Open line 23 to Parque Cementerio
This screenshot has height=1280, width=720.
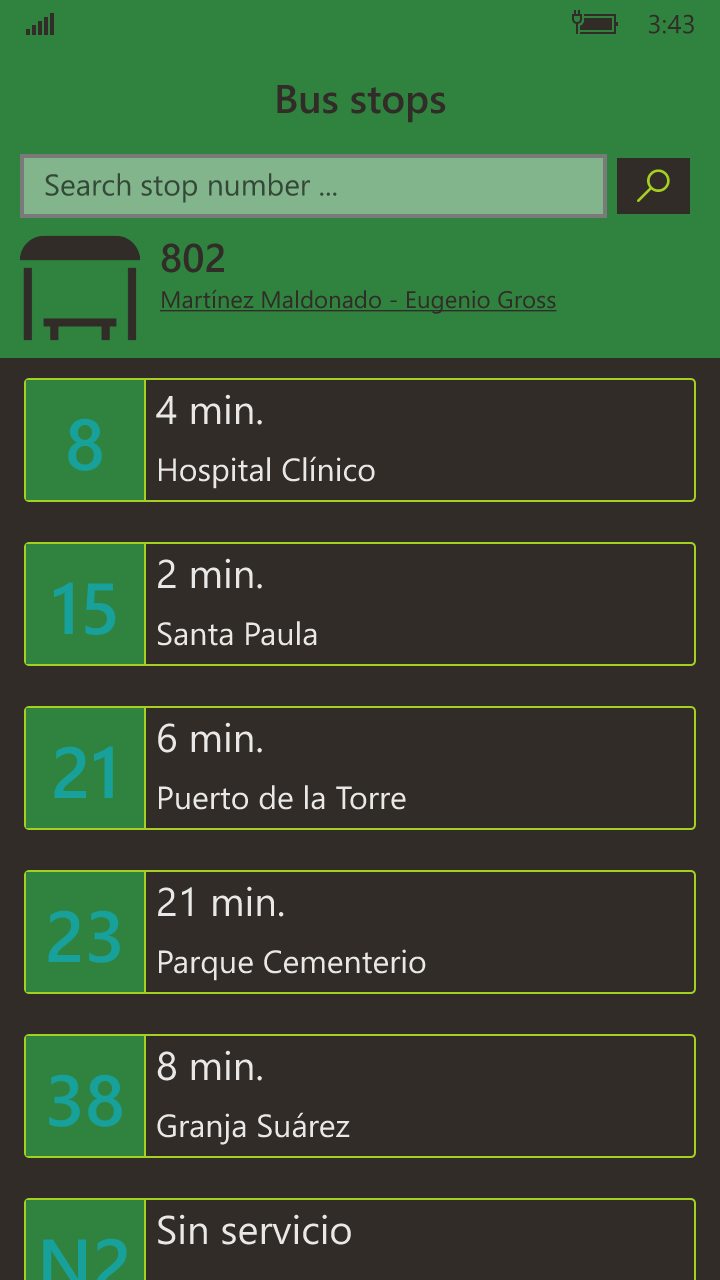[360, 932]
